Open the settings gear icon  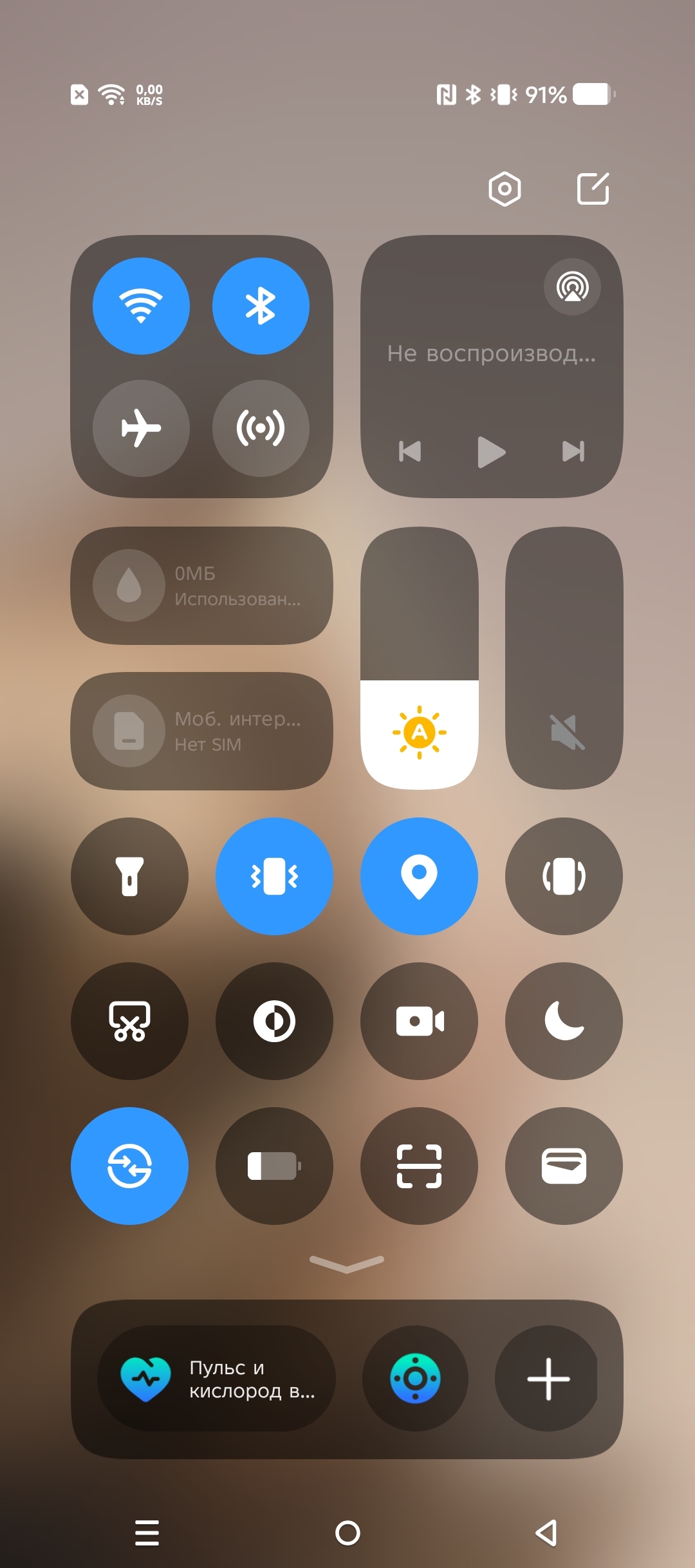tap(505, 189)
